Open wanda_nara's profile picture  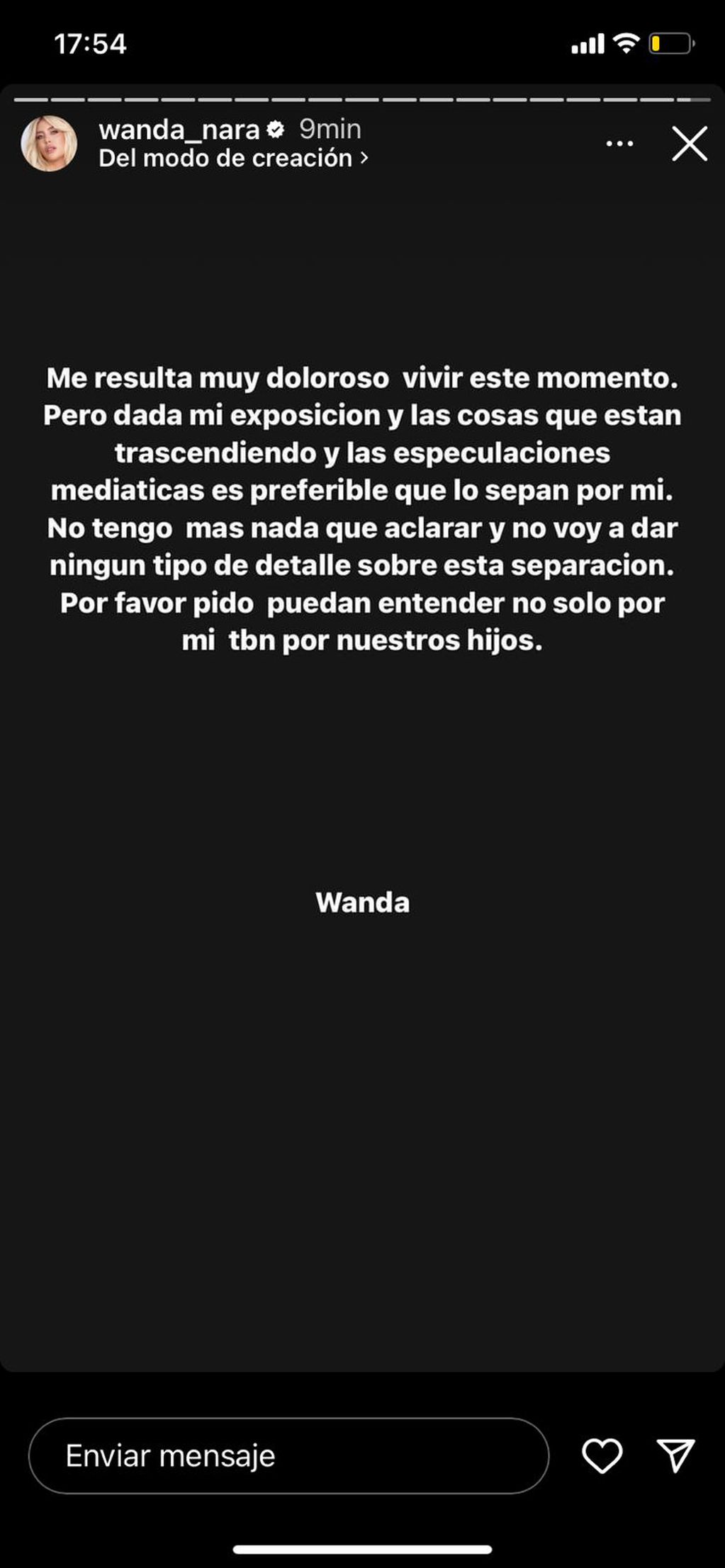49,144
